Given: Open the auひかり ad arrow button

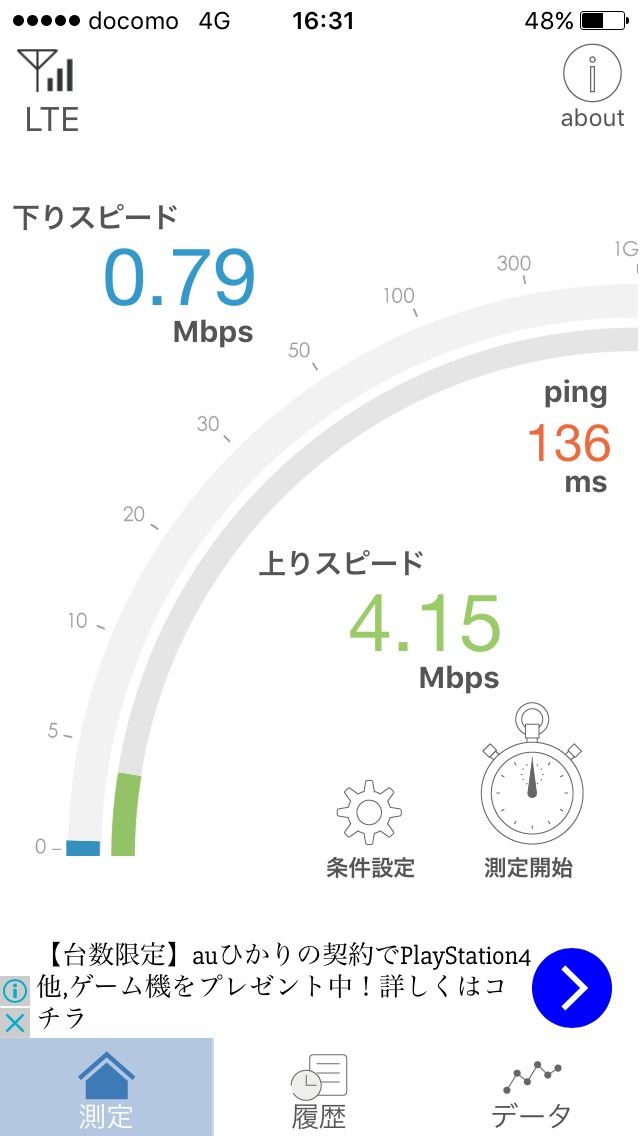Looking at the screenshot, I should point(572,988).
